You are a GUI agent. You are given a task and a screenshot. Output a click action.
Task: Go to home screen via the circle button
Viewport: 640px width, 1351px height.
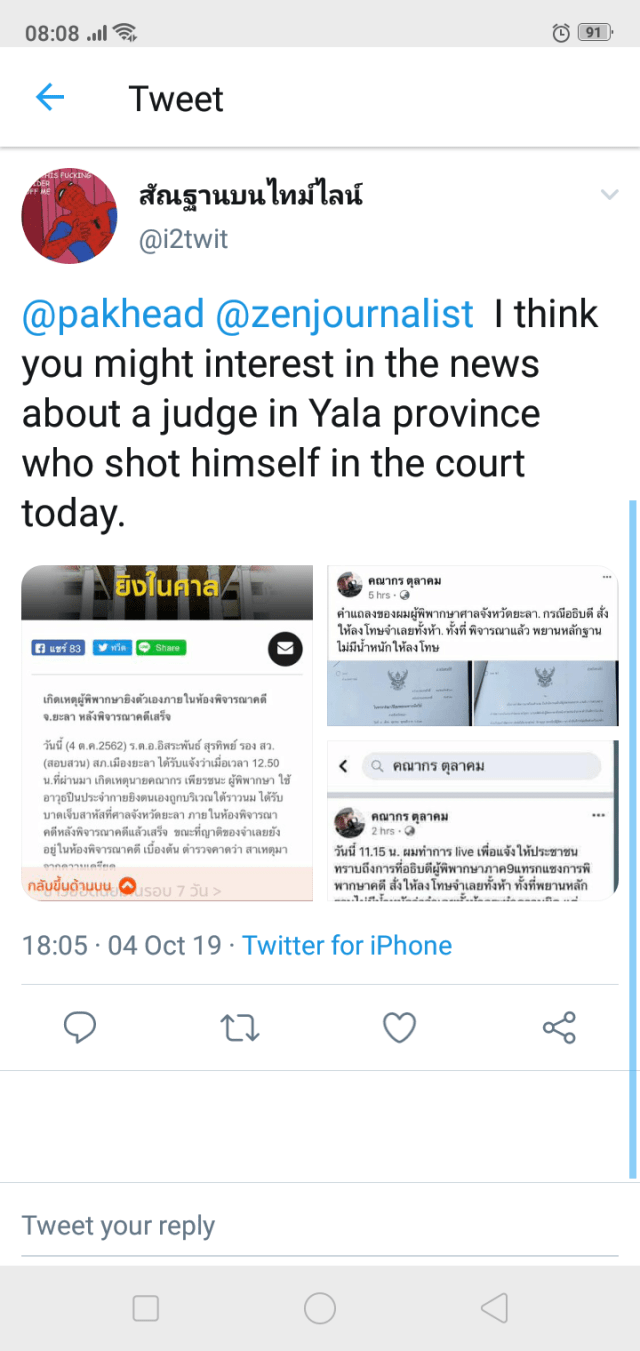coord(320,1307)
